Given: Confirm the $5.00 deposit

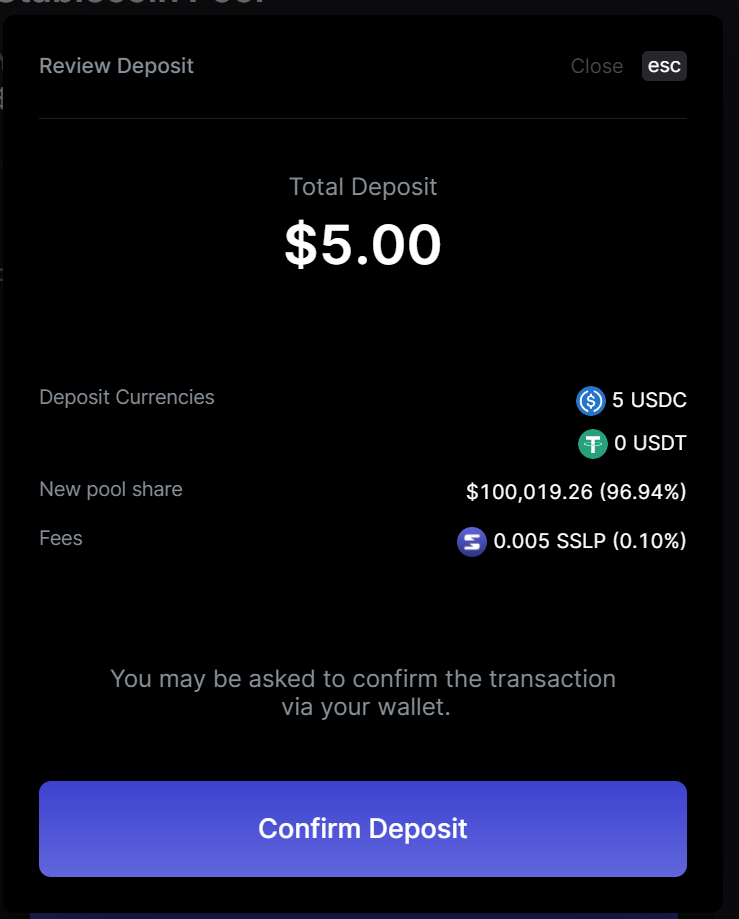Looking at the screenshot, I should click(x=362, y=828).
